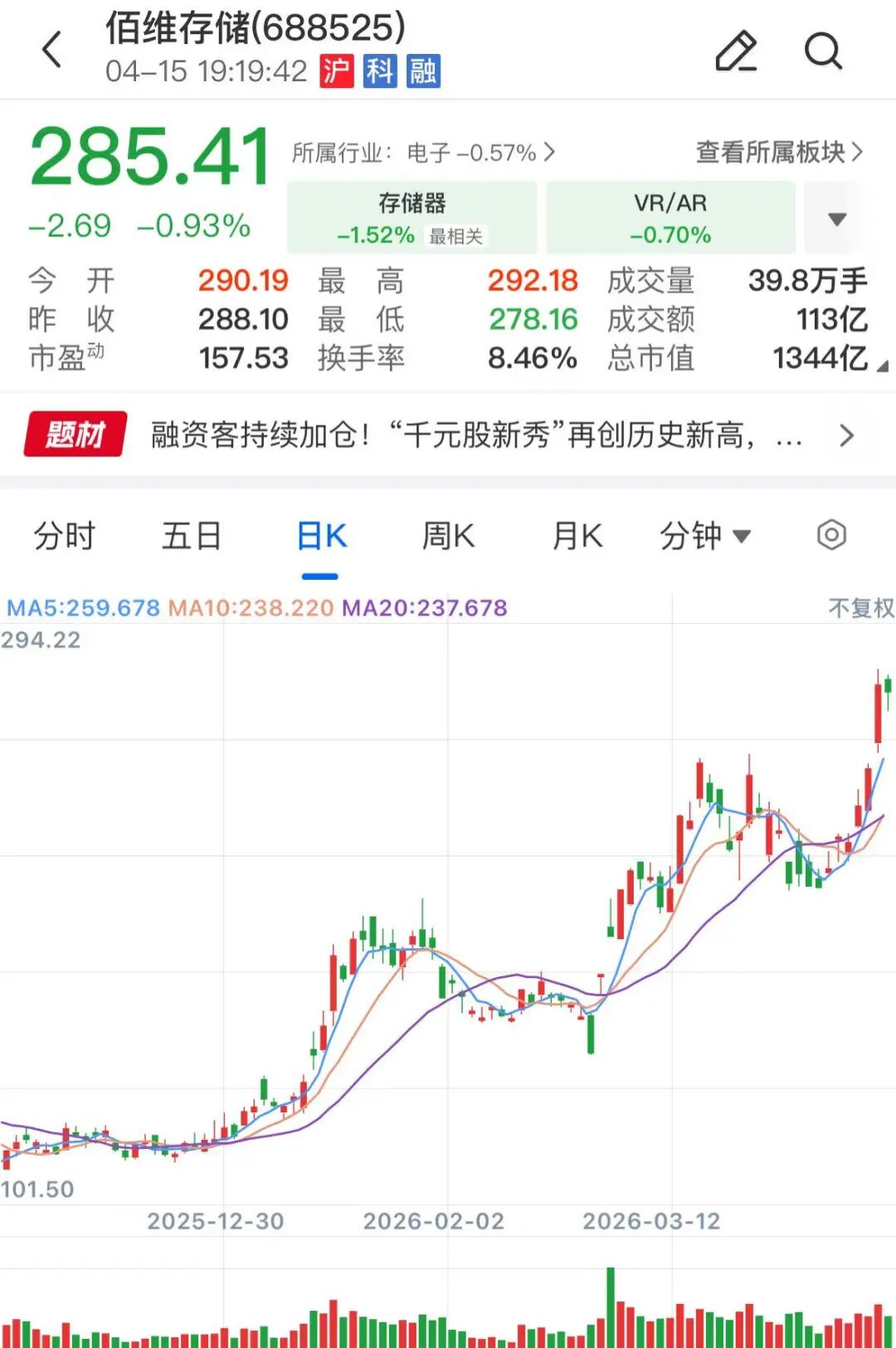The height and width of the screenshot is (1348, 896).
Task: Expand the sector list dropdown arrow
Action: point(837,219)
